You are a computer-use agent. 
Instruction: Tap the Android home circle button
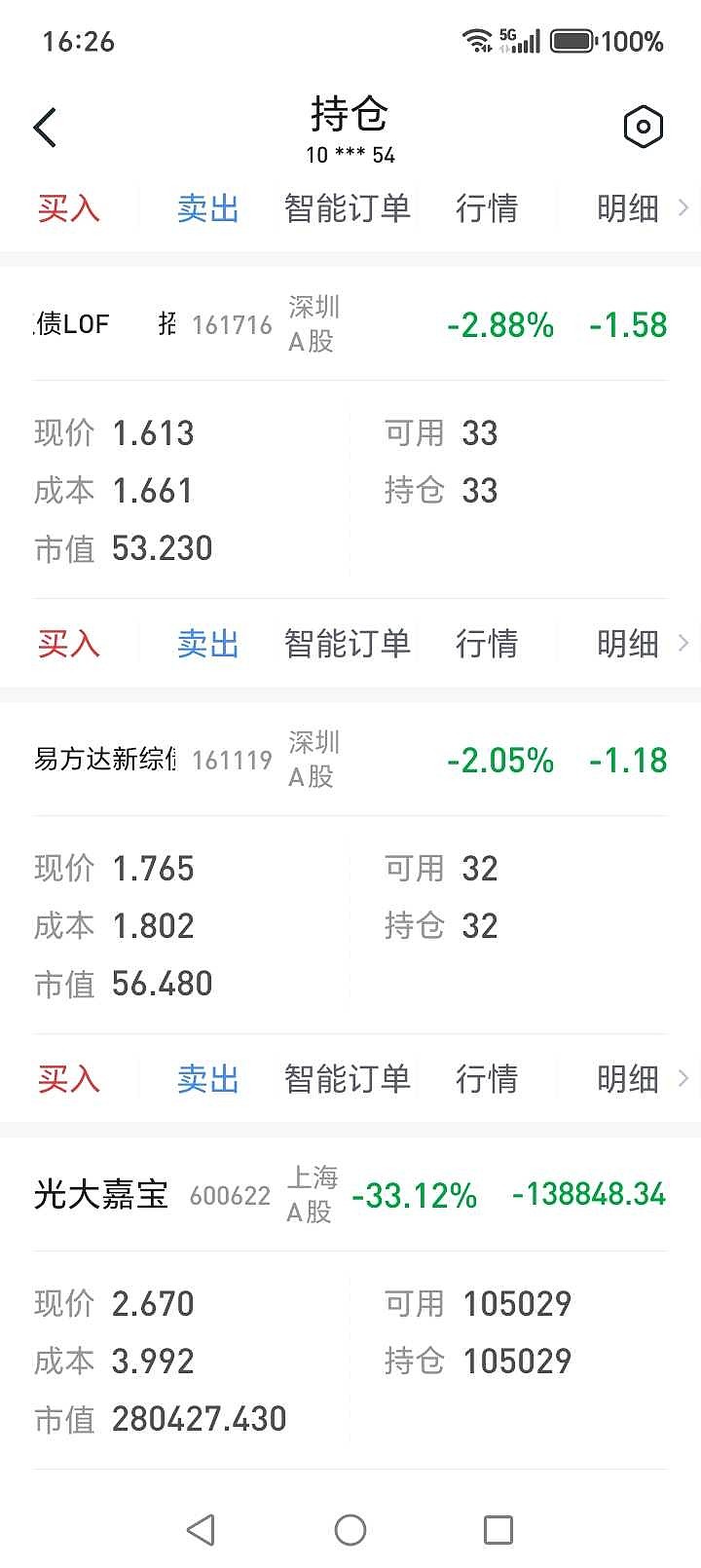(x=350, y=1529)
